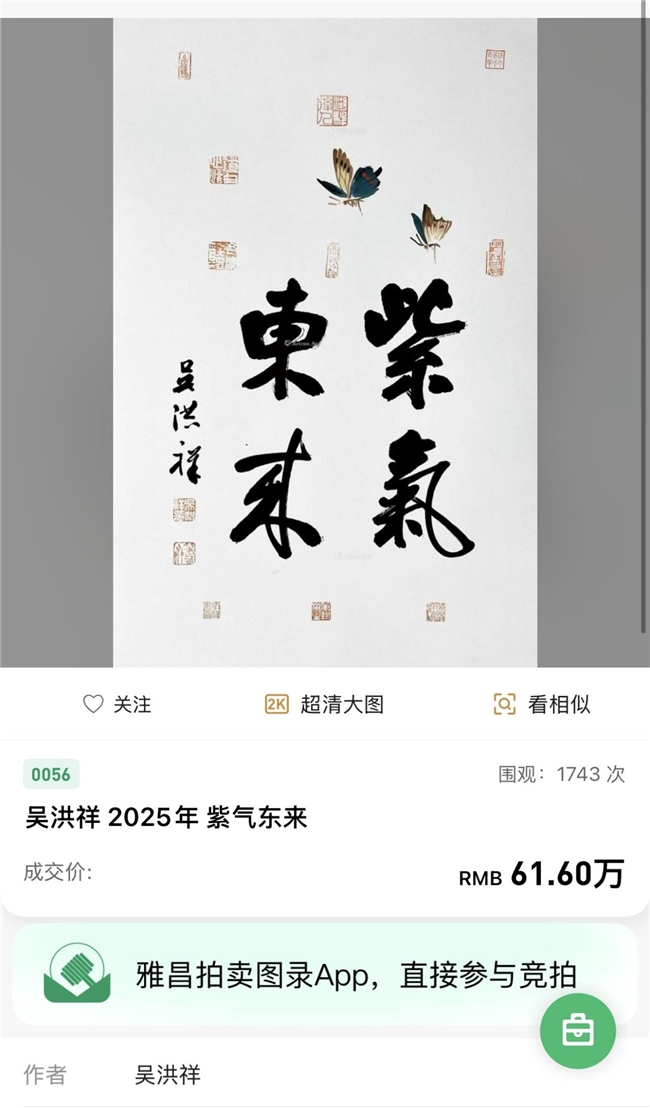Tap the green briefcase floating button

pos(578,1031)
